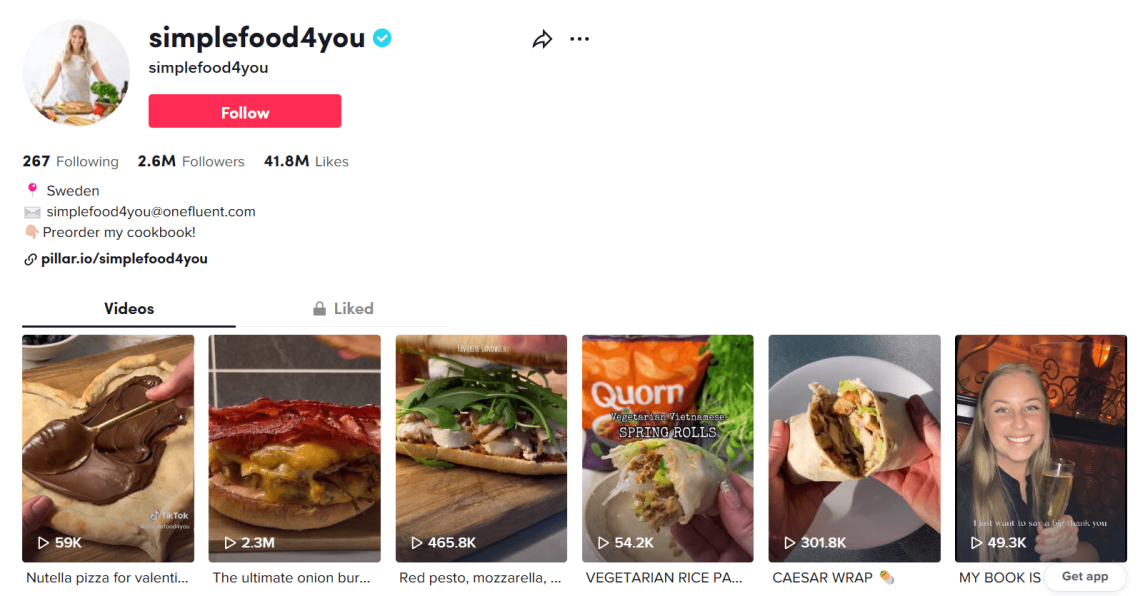This screenshot has height=596, width=1140.
Task: Open the ultimate onion burger video
Action: click(x=294, y=448)
